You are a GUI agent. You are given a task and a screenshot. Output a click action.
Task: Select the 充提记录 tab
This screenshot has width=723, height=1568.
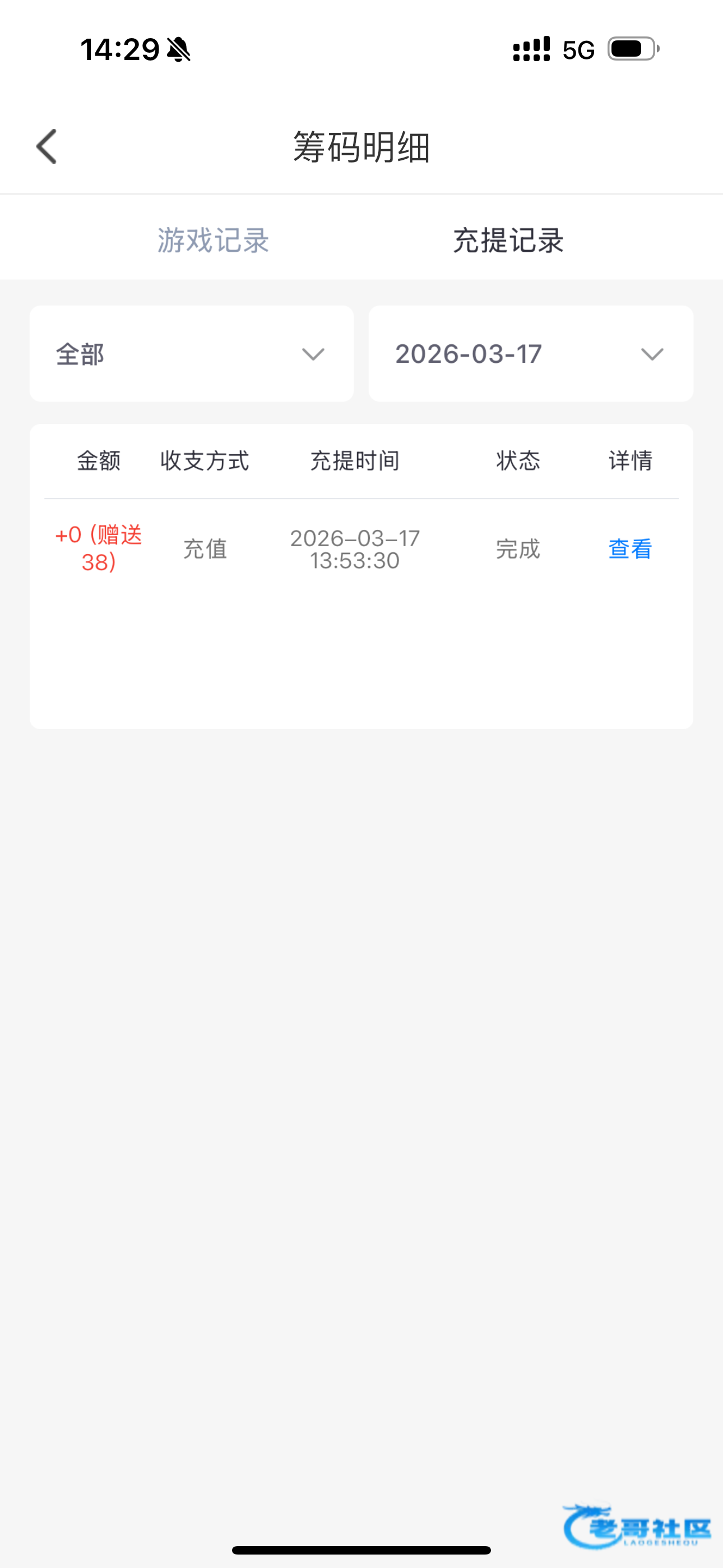508,240
